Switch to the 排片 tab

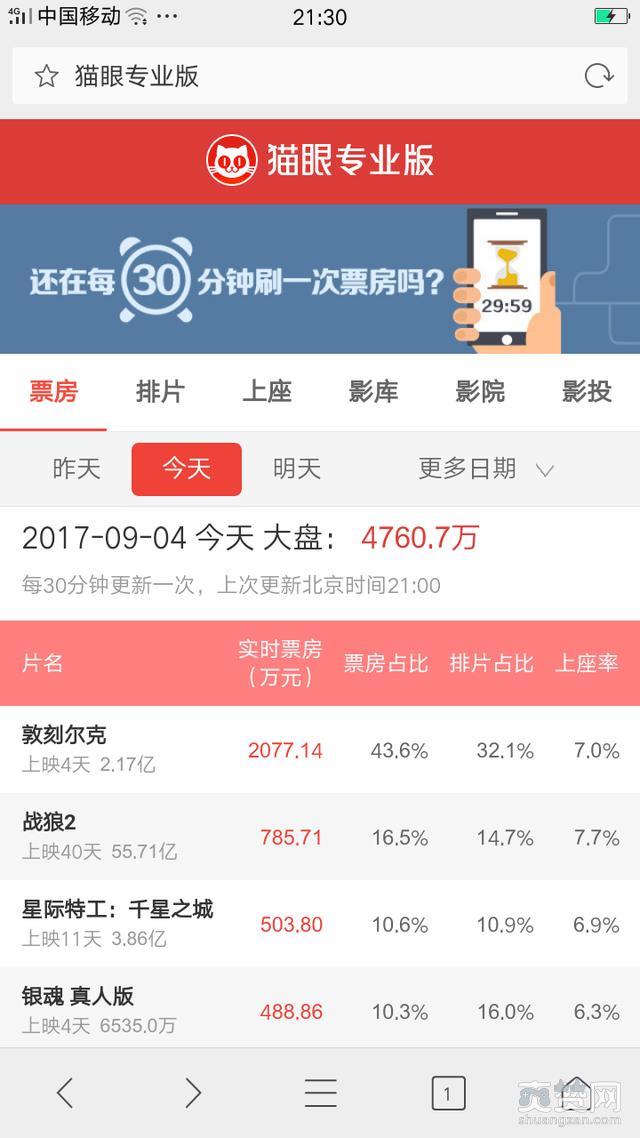pyautogui.click(x=160, y=392)
